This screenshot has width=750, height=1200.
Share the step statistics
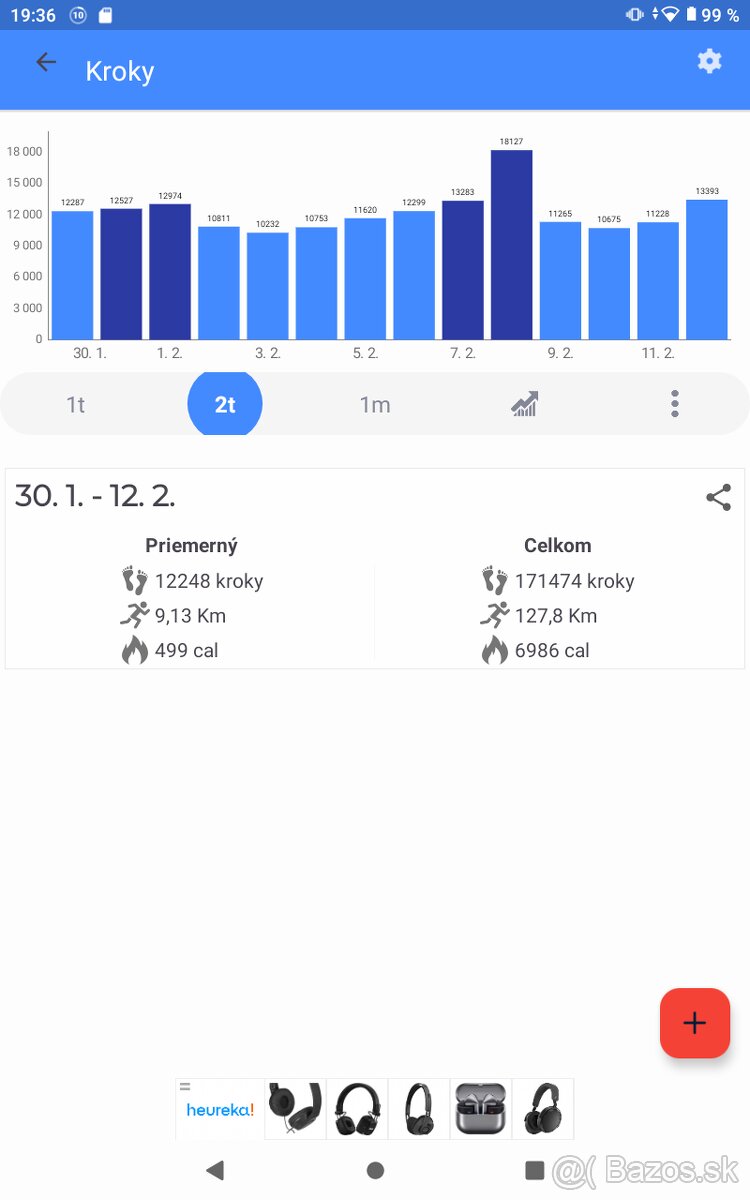(x=718, y=497)
